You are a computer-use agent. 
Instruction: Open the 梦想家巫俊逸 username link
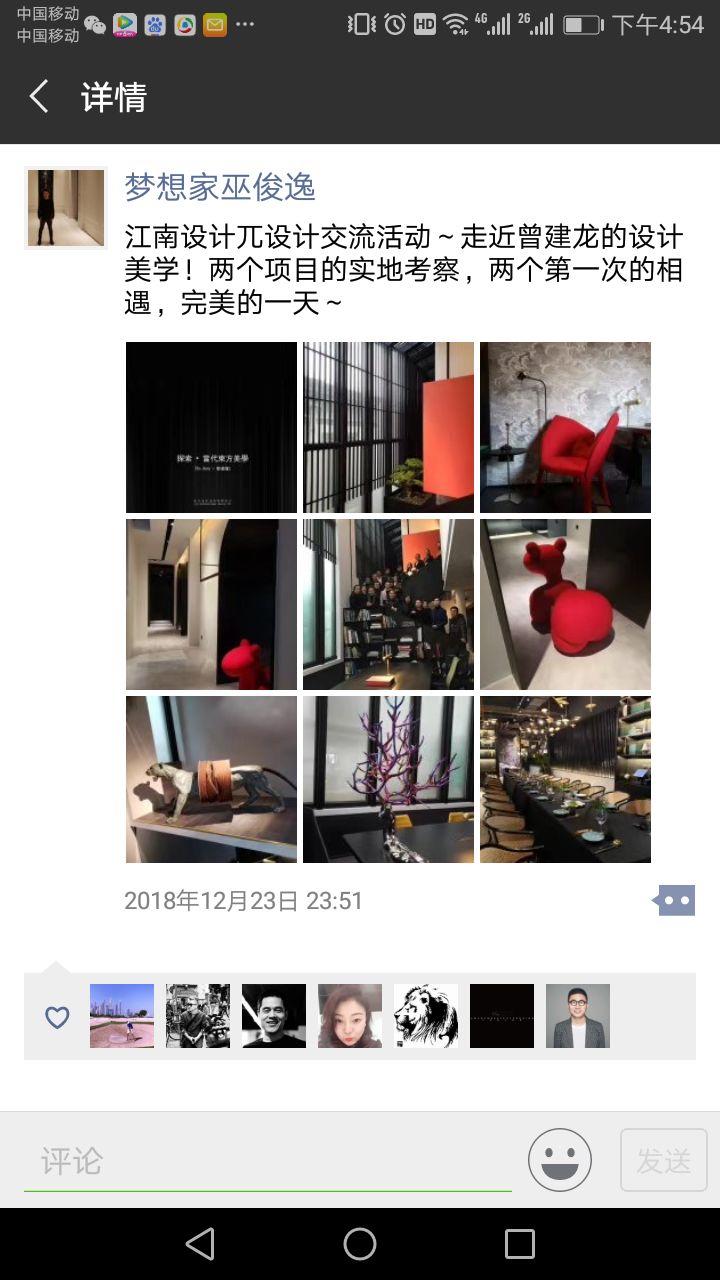[220, 186]
